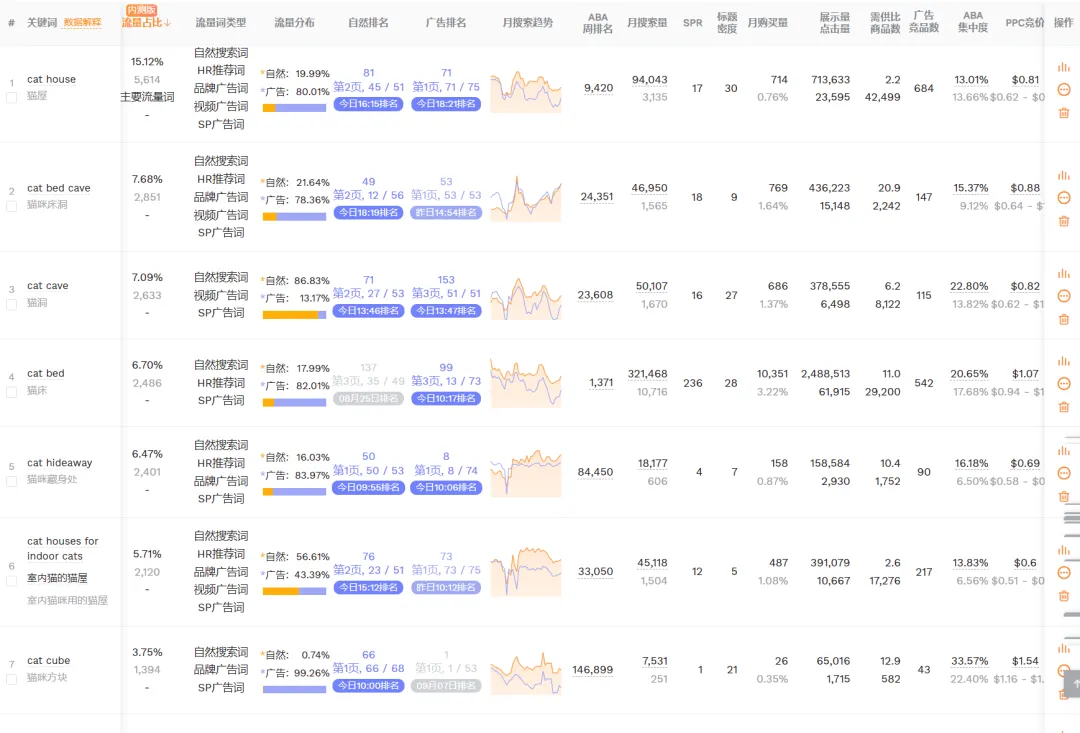Screen dimensions: 1080x733
Task: Check the box beside cat bed
Action: tap(12, 392)
